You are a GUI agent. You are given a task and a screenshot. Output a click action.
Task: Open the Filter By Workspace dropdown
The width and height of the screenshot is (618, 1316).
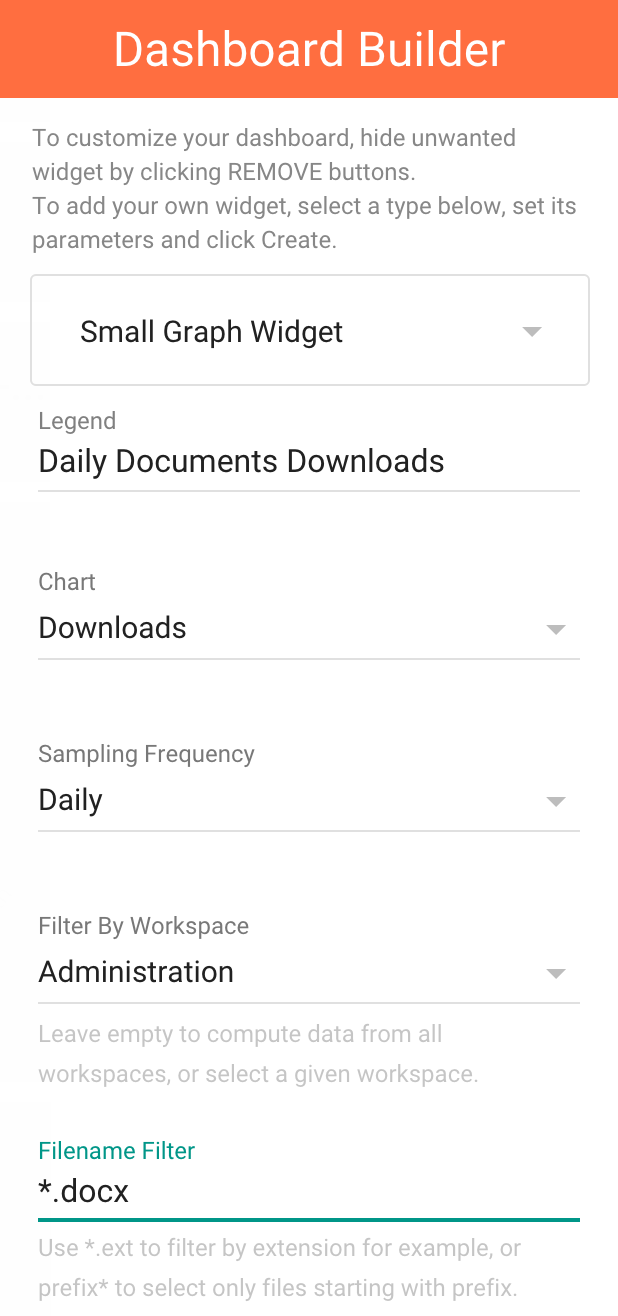tap(308, 972)
